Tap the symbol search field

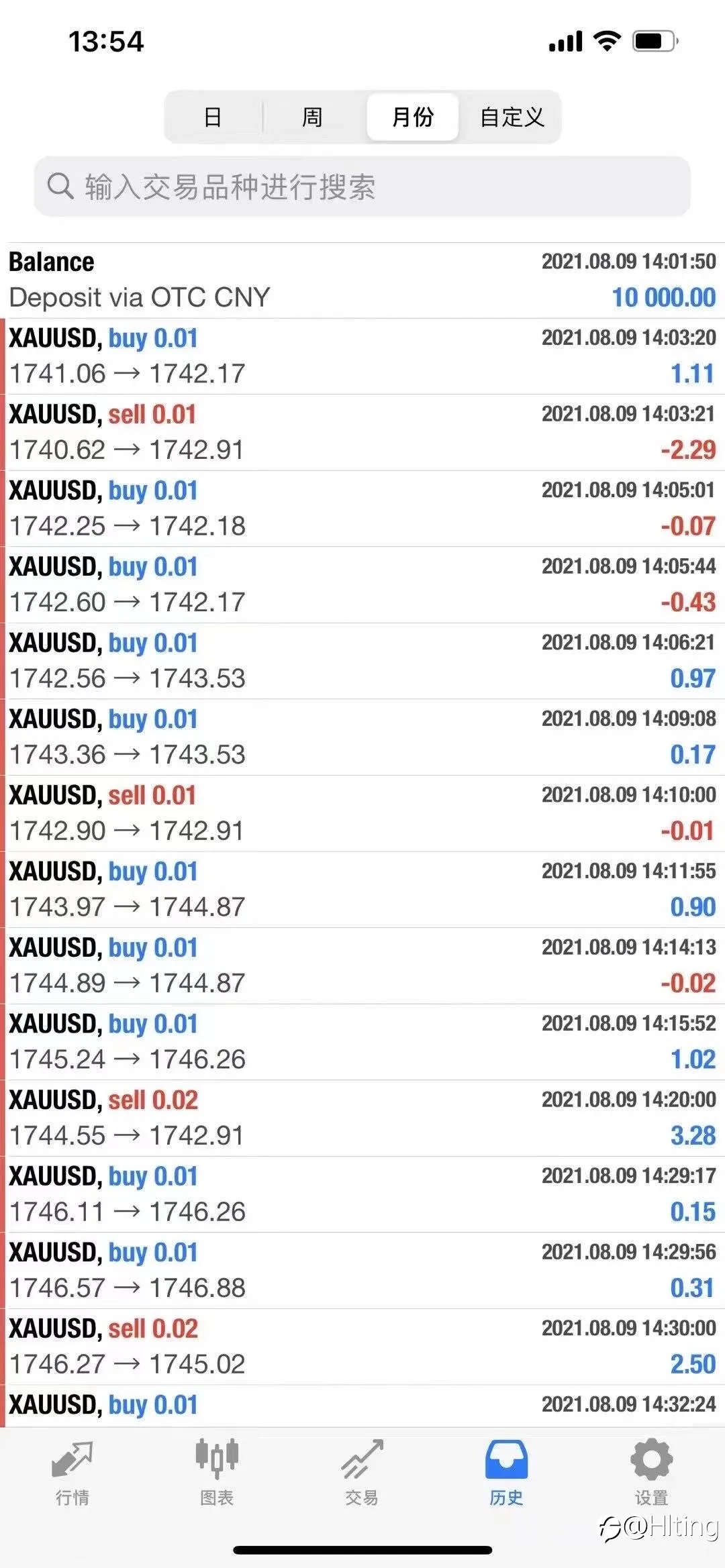[362, 187]
